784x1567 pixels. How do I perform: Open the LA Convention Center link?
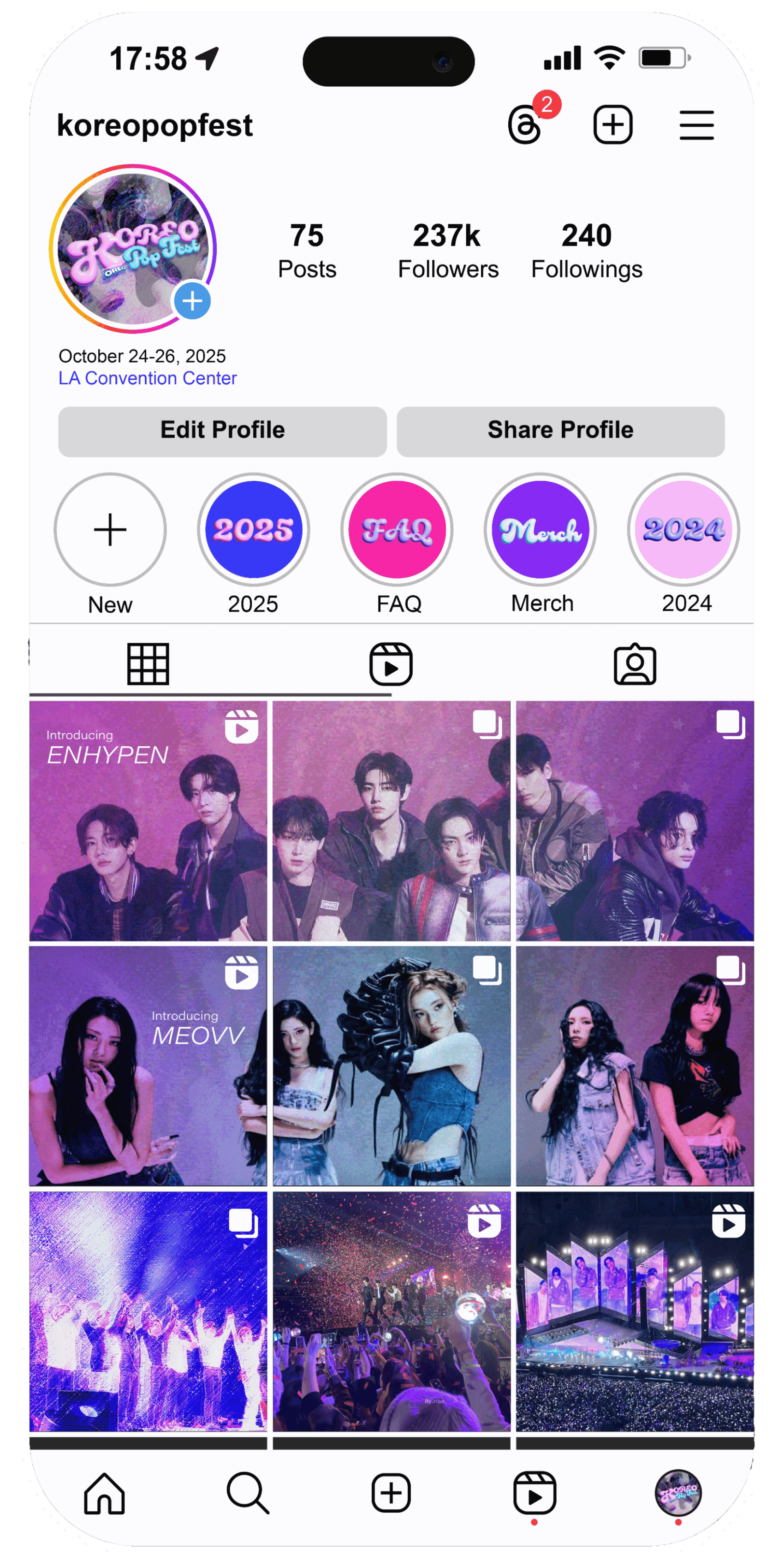click(147, 378)
